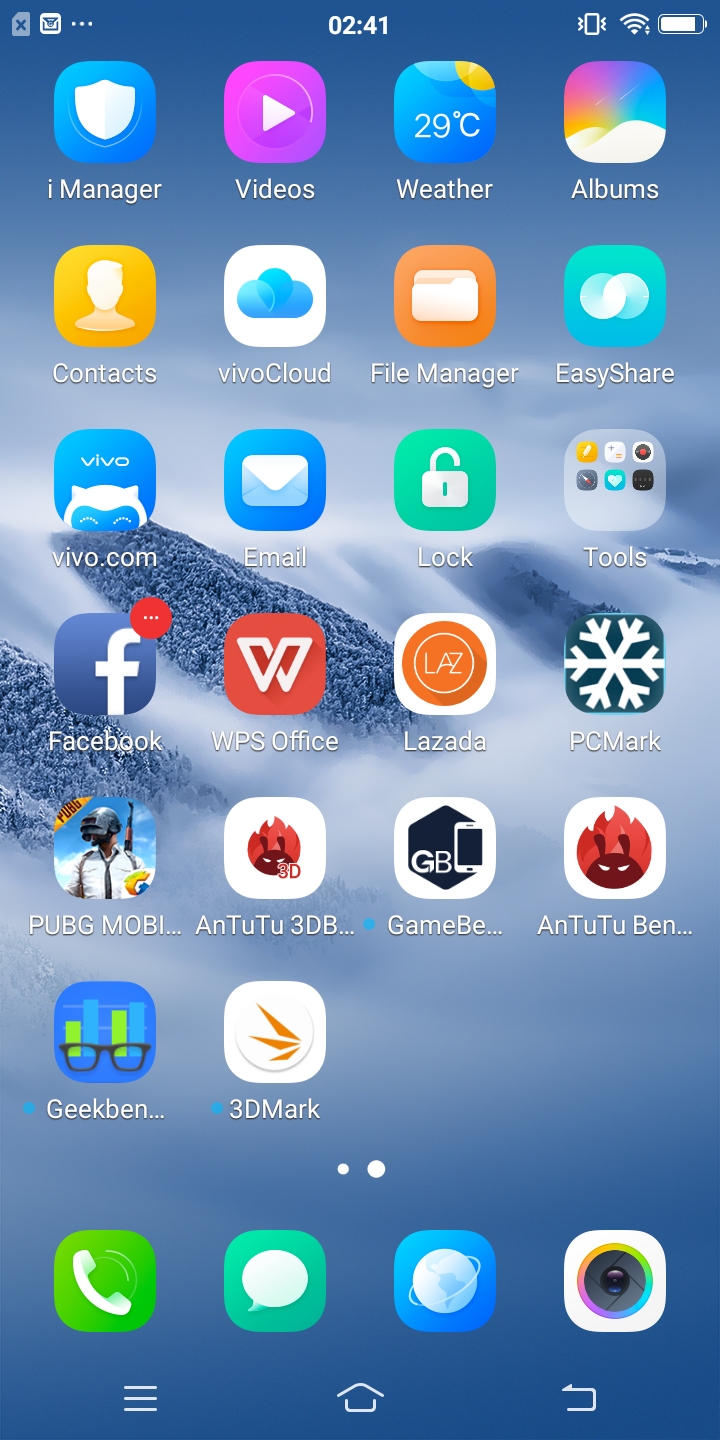Start PUBG MOBILE

(x=105, y=848)
